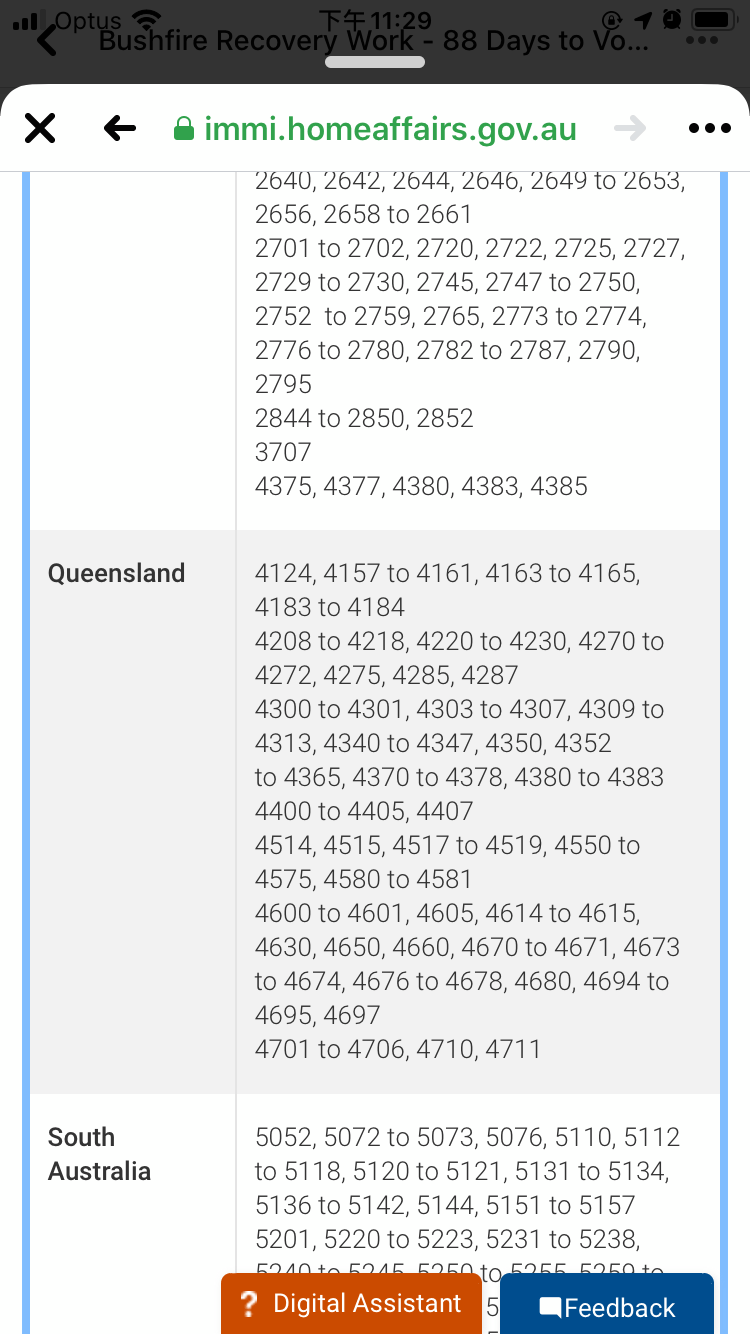Screen dimensions: 750x1334
Task: Go forward to the next web page
Action: (x=630, y=128)
